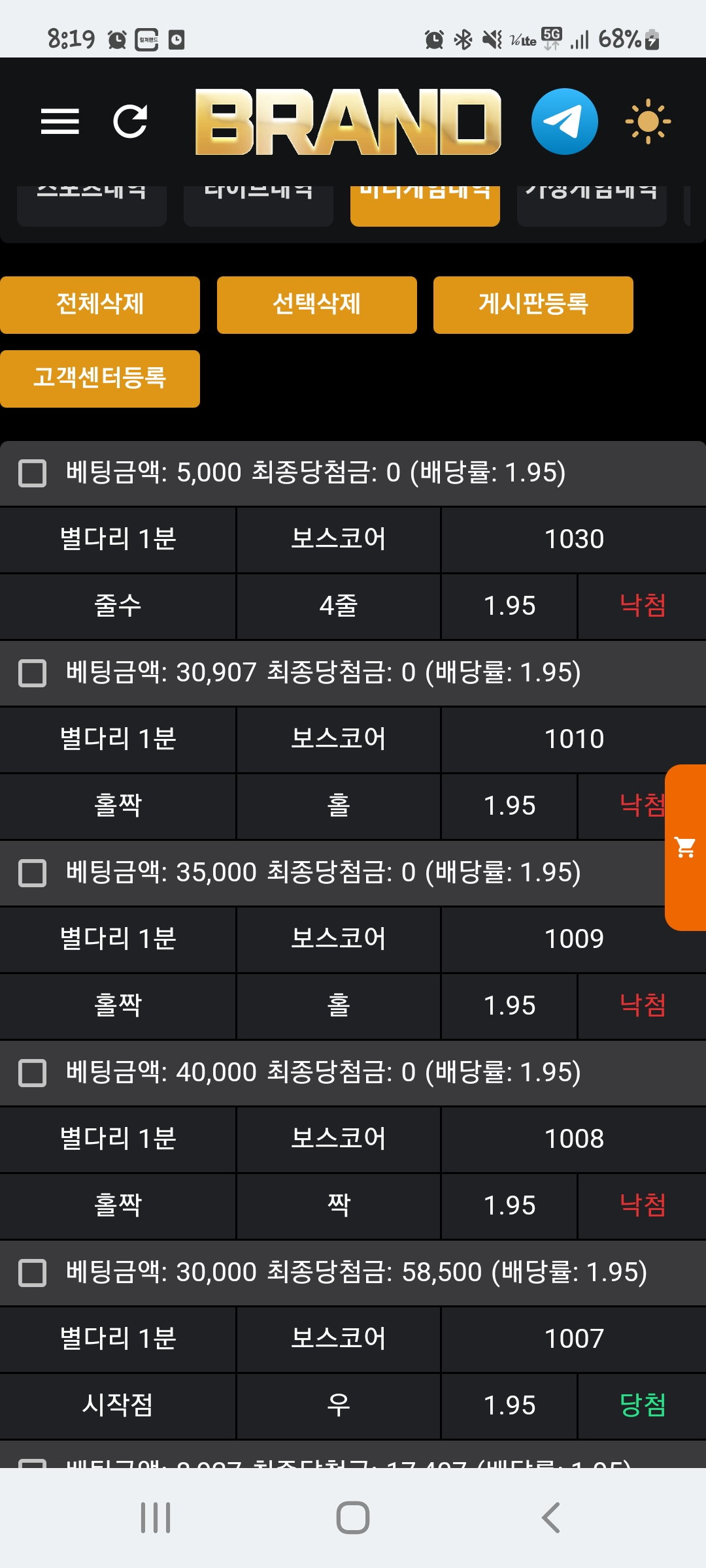Go back with the system back button

550,1517
